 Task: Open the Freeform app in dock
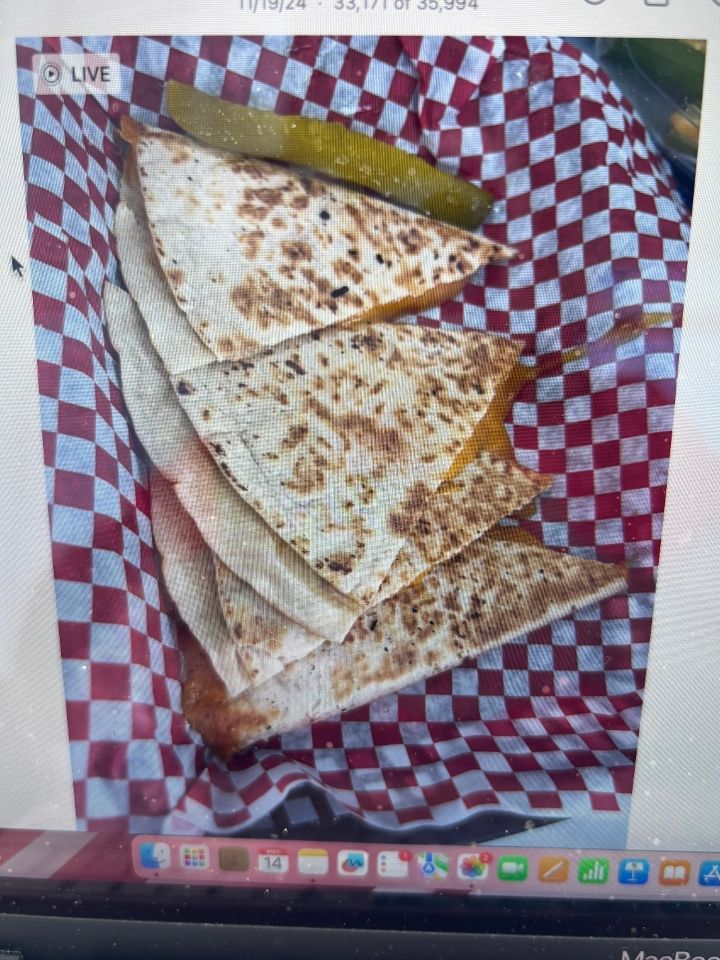[x=352, y=862]
